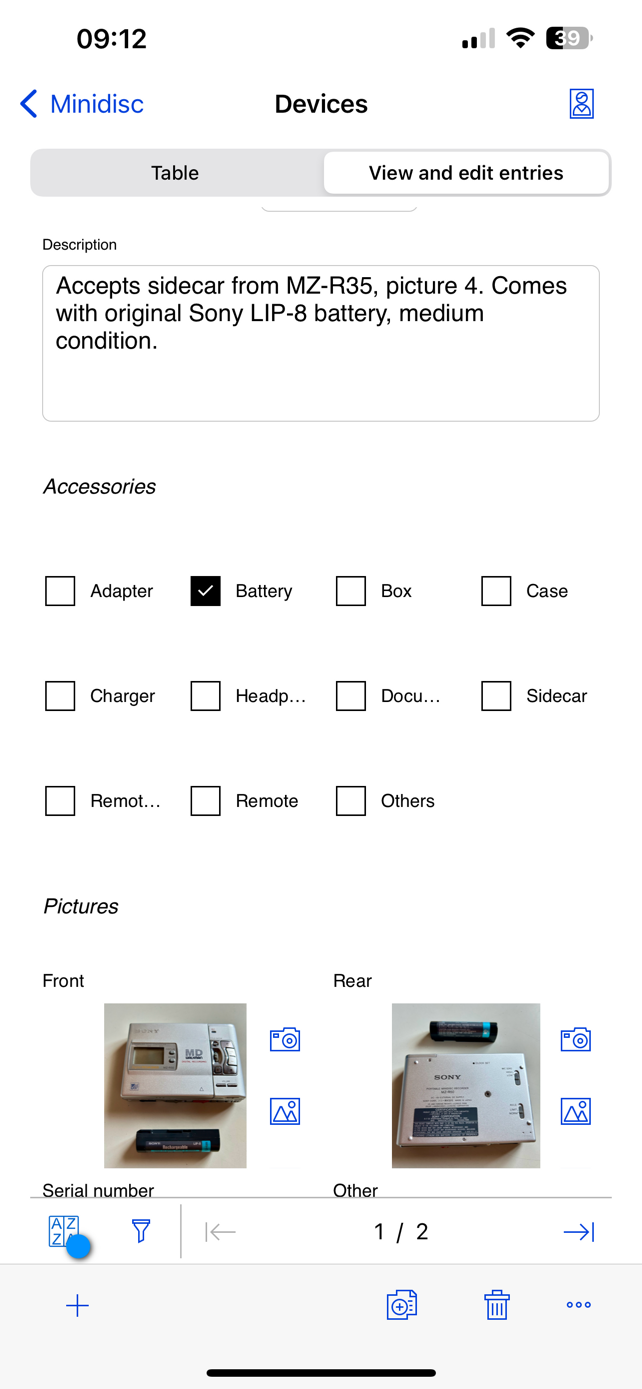The image size is (642, 1389).
Task: Tick the Sidecar checkbox
Action: [x=496, y=696]
